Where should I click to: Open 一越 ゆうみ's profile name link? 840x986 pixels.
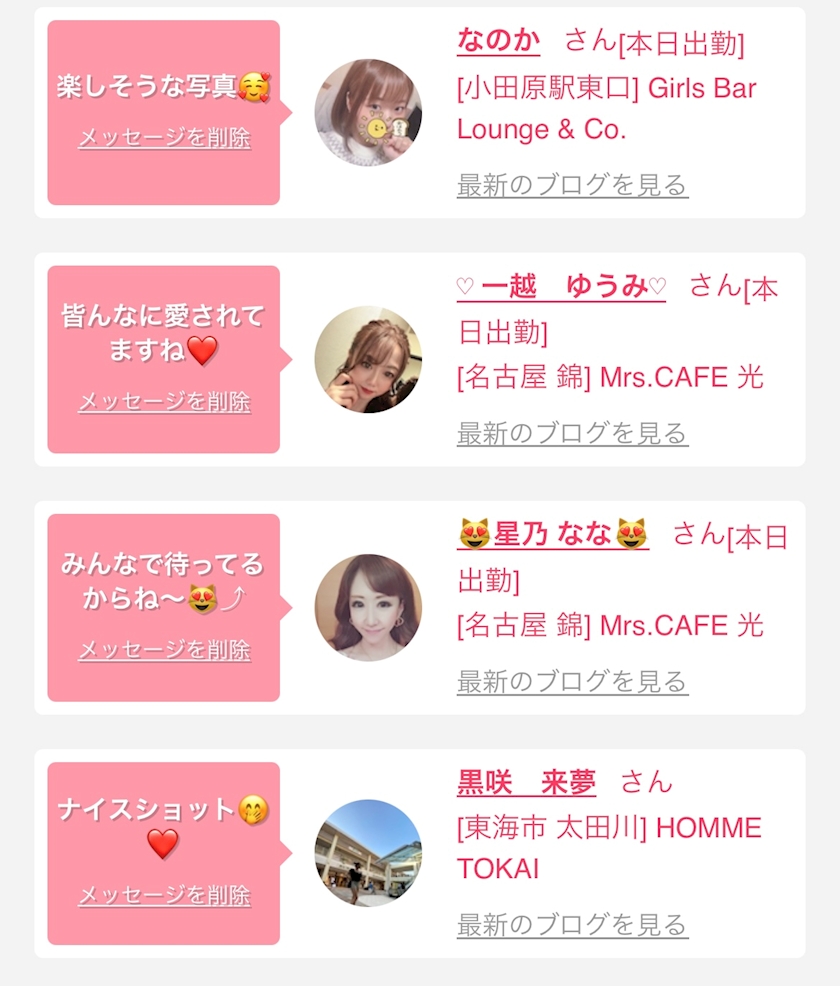(x=560, y=287)
